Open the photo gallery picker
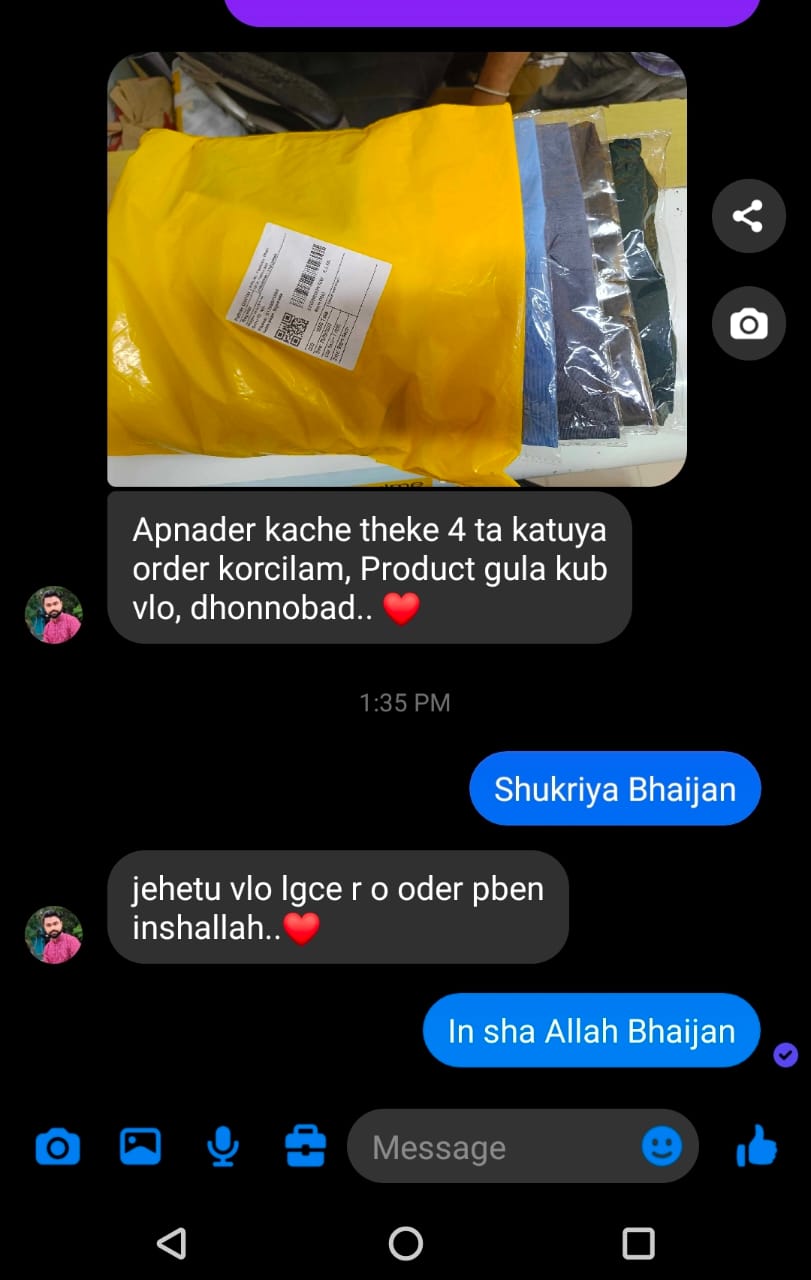Screen dimensions: 811x1280 pyautogui.click(x=140, y=1146)
